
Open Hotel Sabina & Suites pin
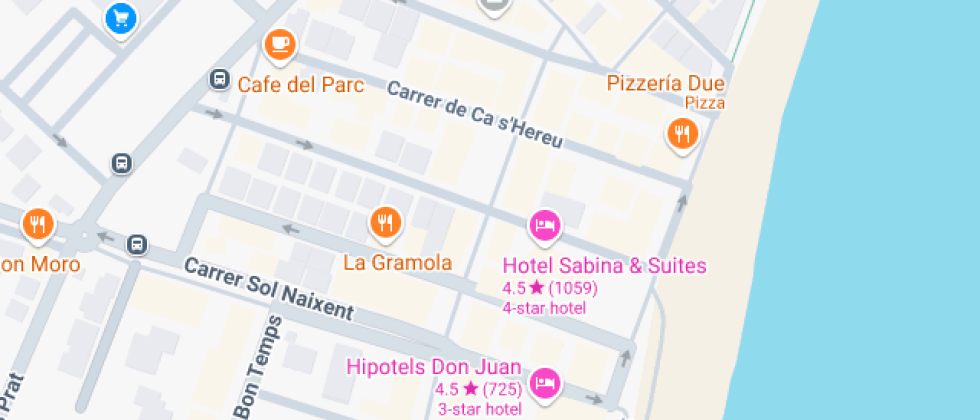pyautogui.click(x=544, y=225)
